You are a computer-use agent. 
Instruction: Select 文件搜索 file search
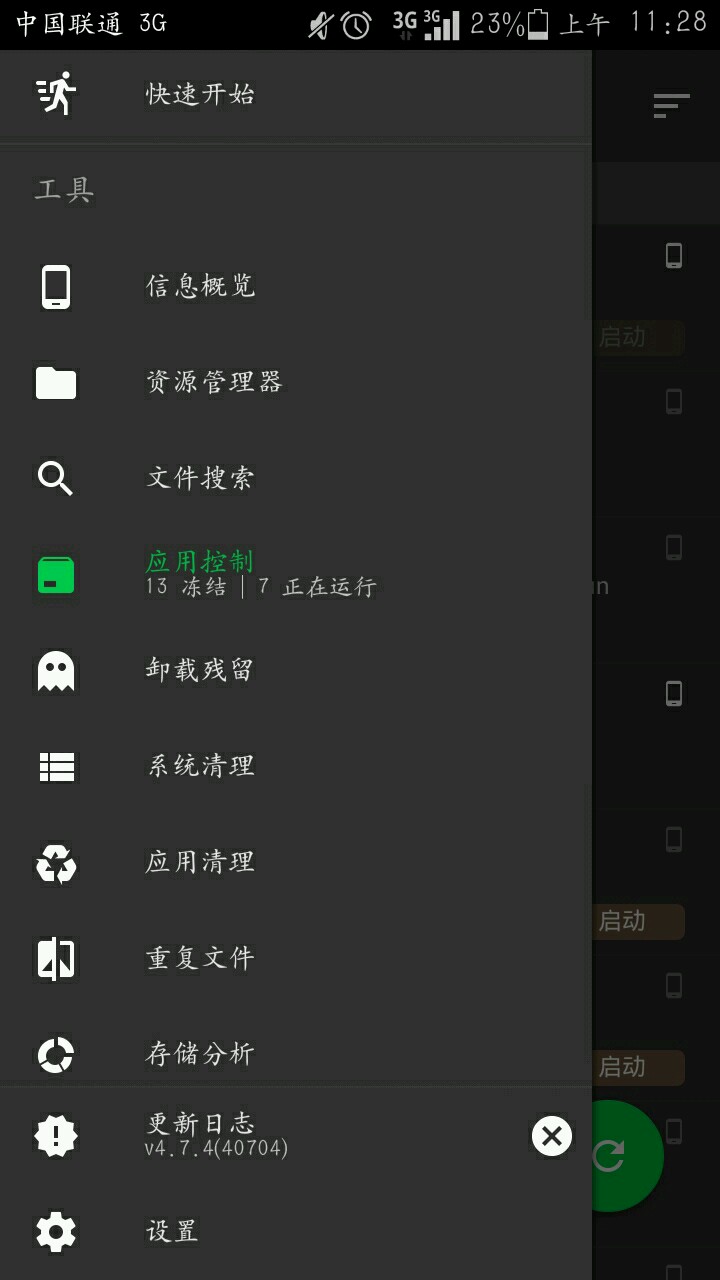tap(296, 478)
